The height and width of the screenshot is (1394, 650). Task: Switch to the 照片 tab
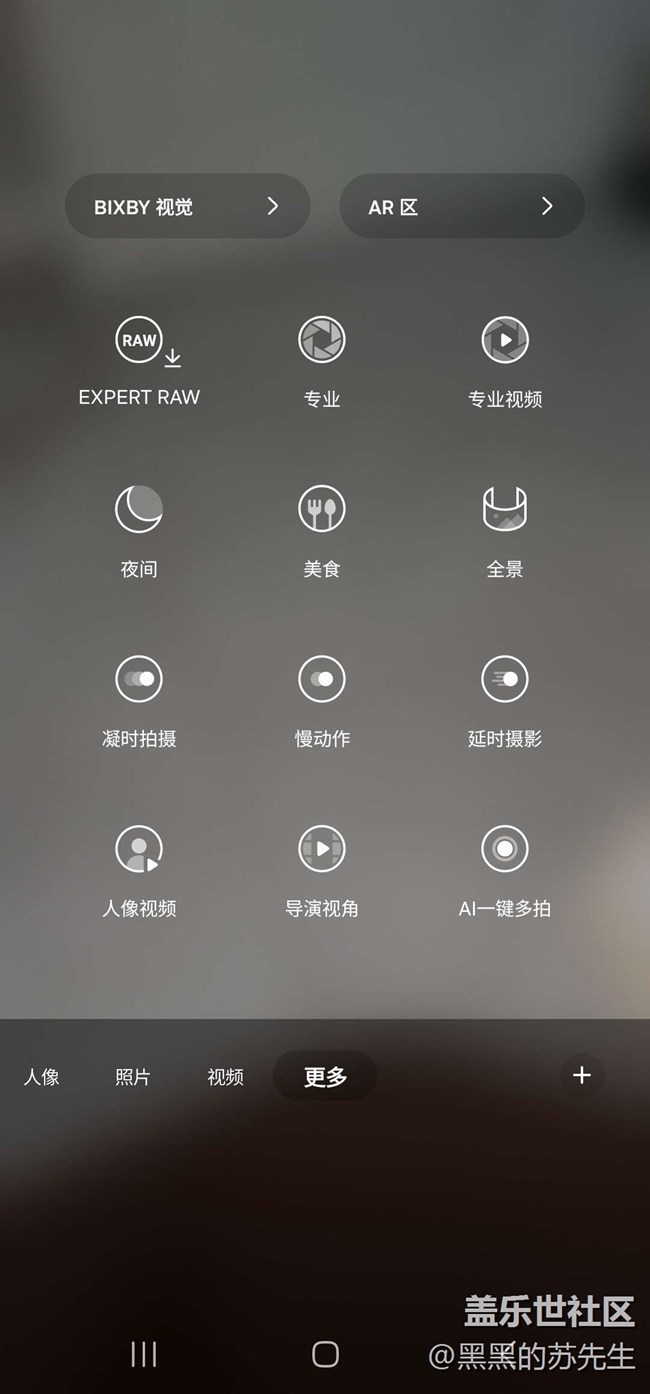[133, 1077]
